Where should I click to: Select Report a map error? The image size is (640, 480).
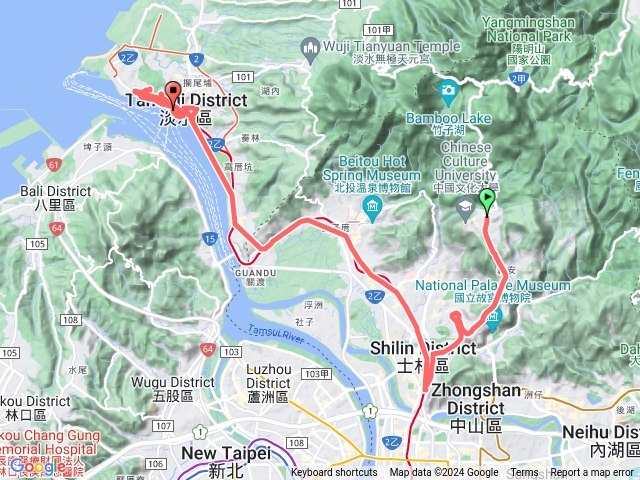592,473
